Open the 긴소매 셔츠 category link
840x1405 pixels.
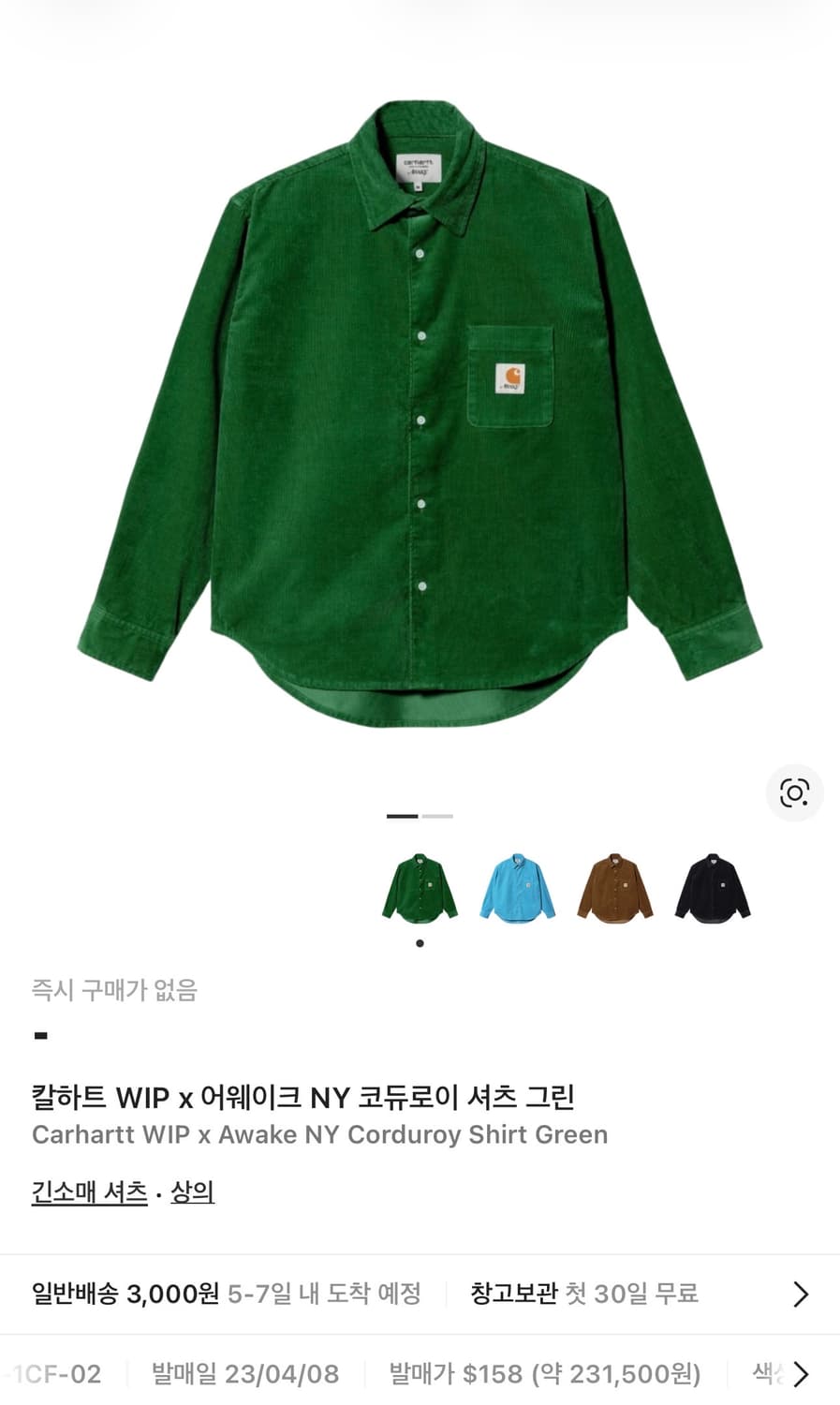click(88, 1193)
